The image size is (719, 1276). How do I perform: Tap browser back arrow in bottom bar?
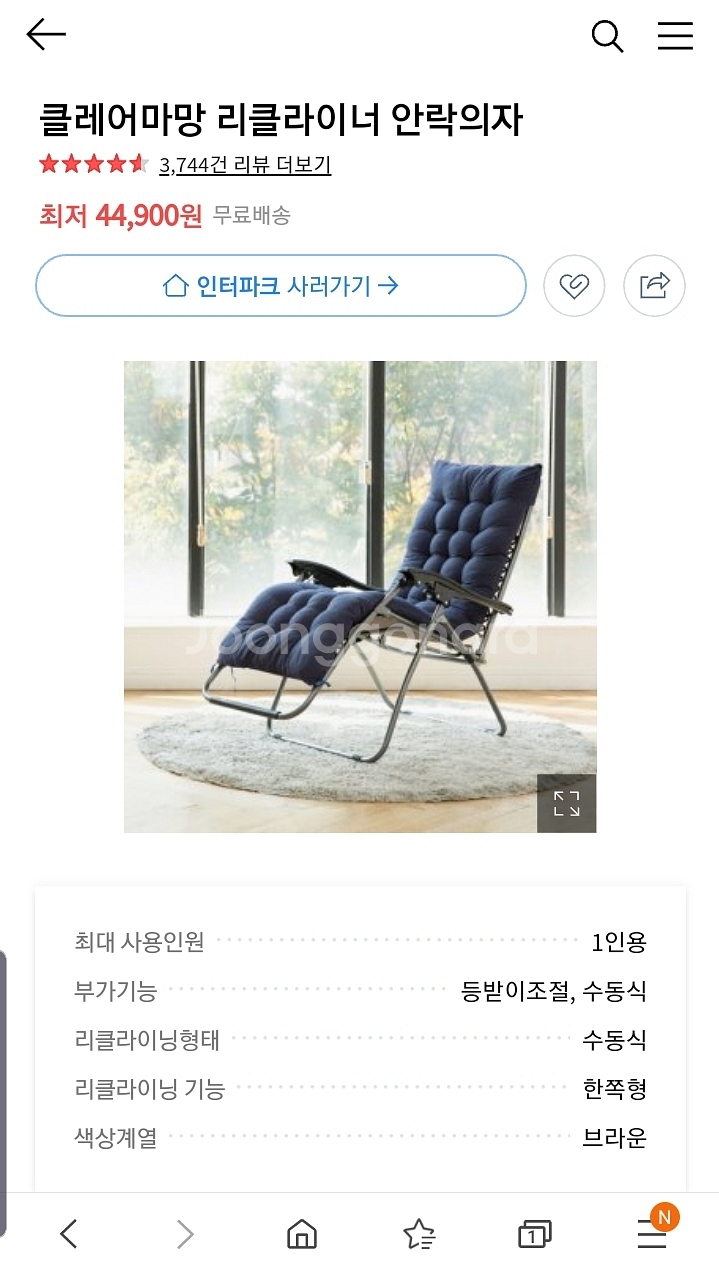[69, 1235]
